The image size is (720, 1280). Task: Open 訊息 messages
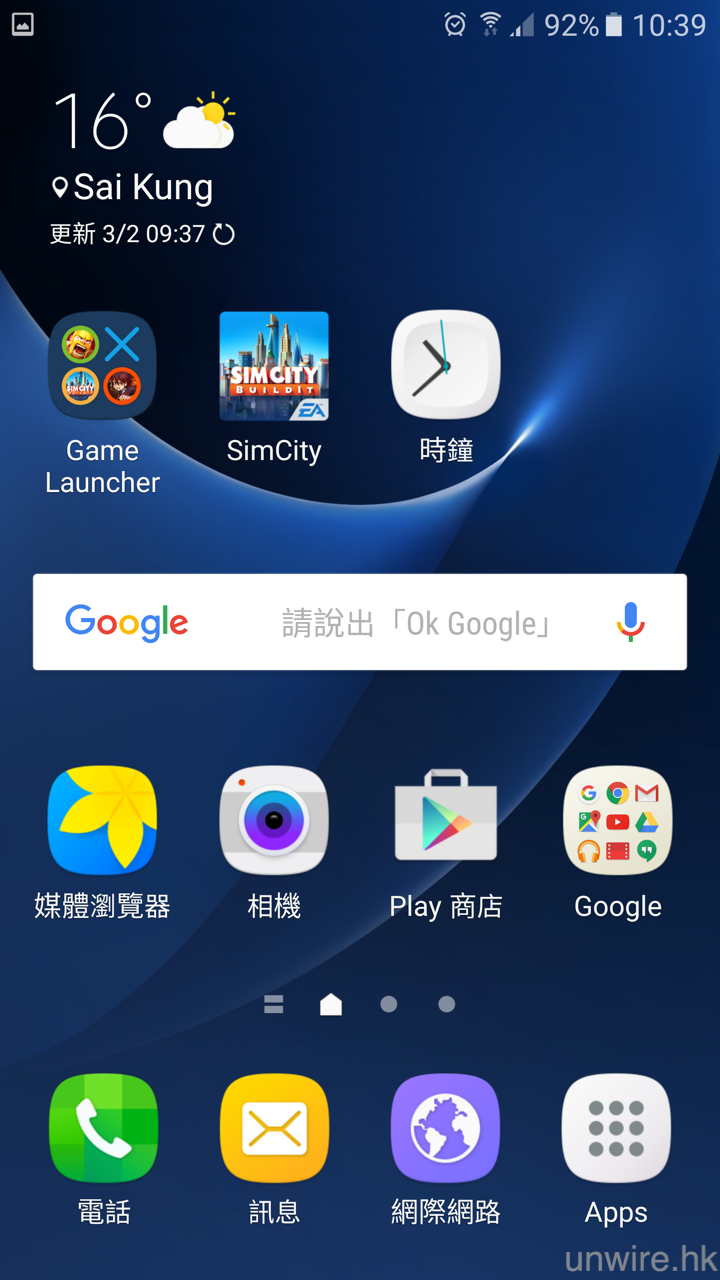pos(274,1128)
